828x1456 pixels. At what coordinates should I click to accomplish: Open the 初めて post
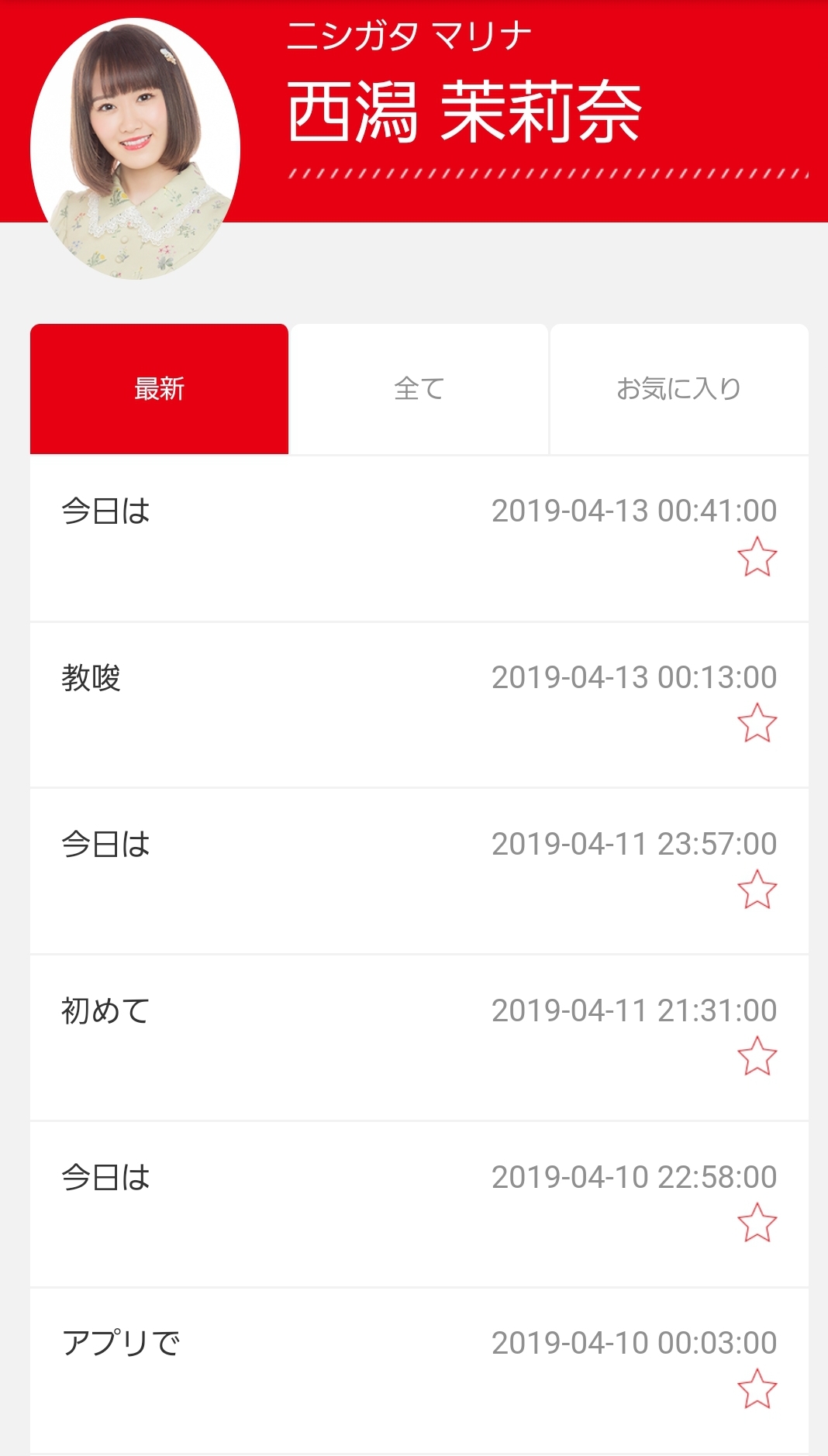click(419, 1038)
